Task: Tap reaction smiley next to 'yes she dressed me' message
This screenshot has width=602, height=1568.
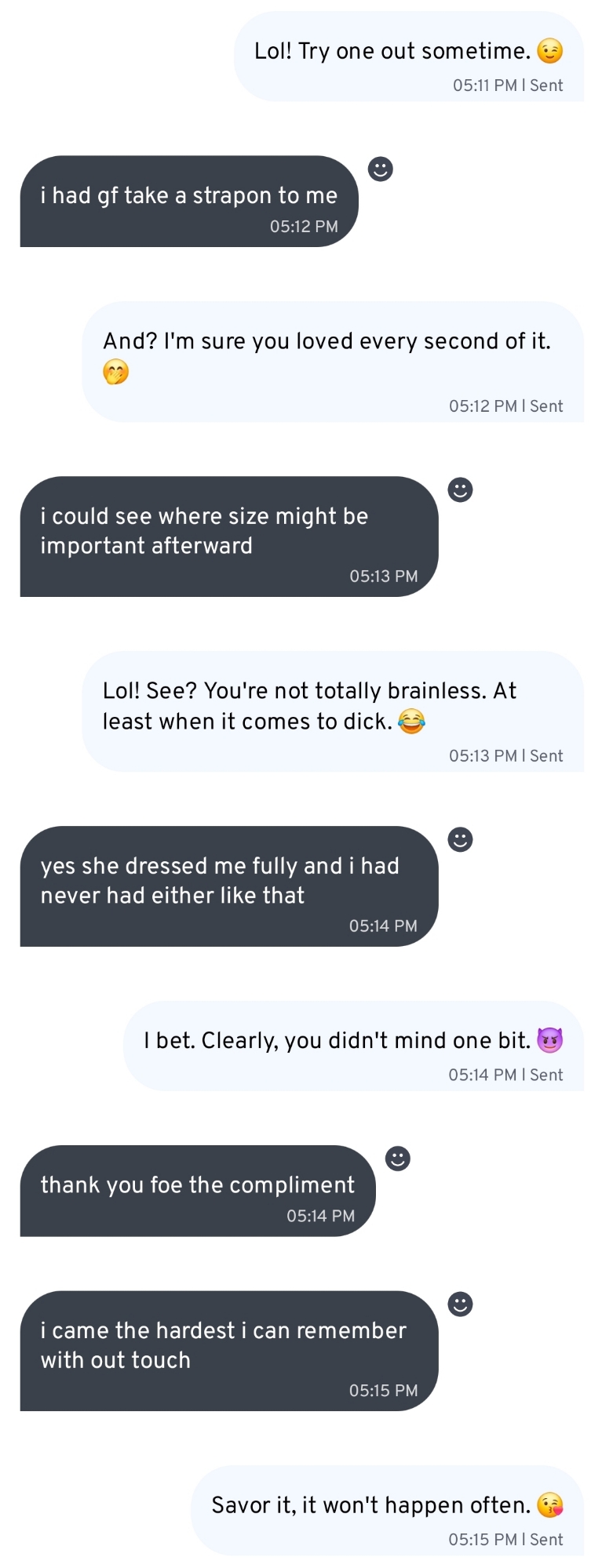Action: coord(460,840)
